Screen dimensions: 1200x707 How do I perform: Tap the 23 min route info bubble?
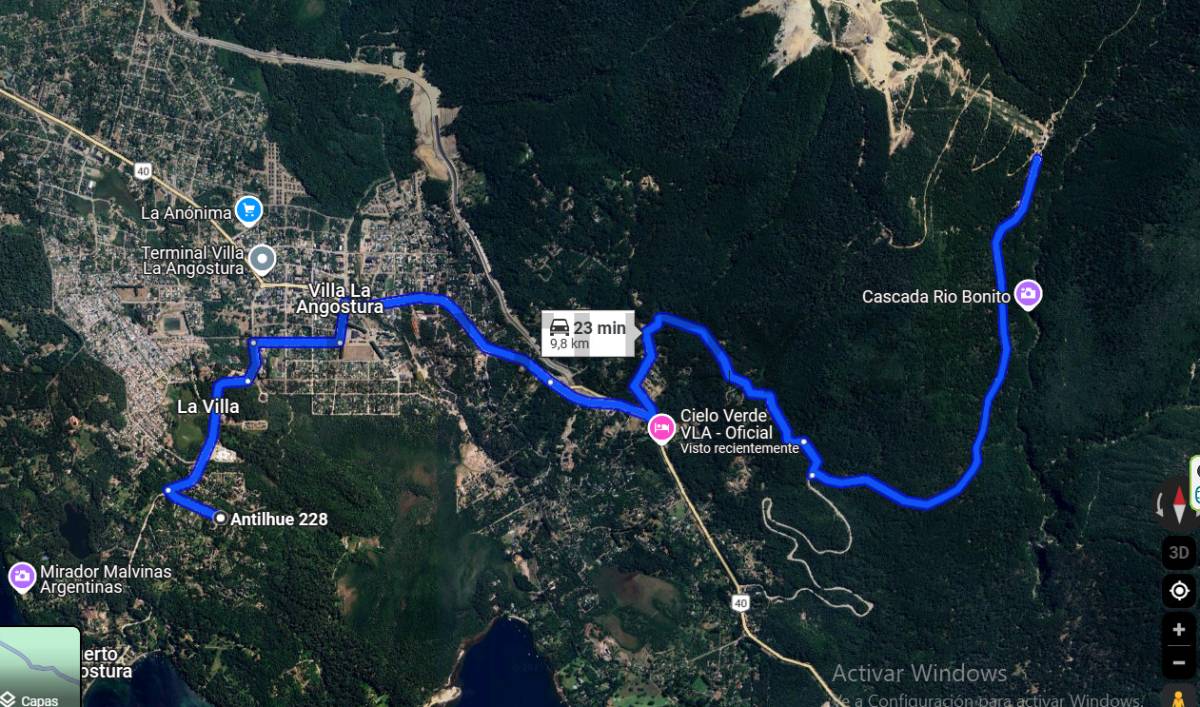point(588,333)
